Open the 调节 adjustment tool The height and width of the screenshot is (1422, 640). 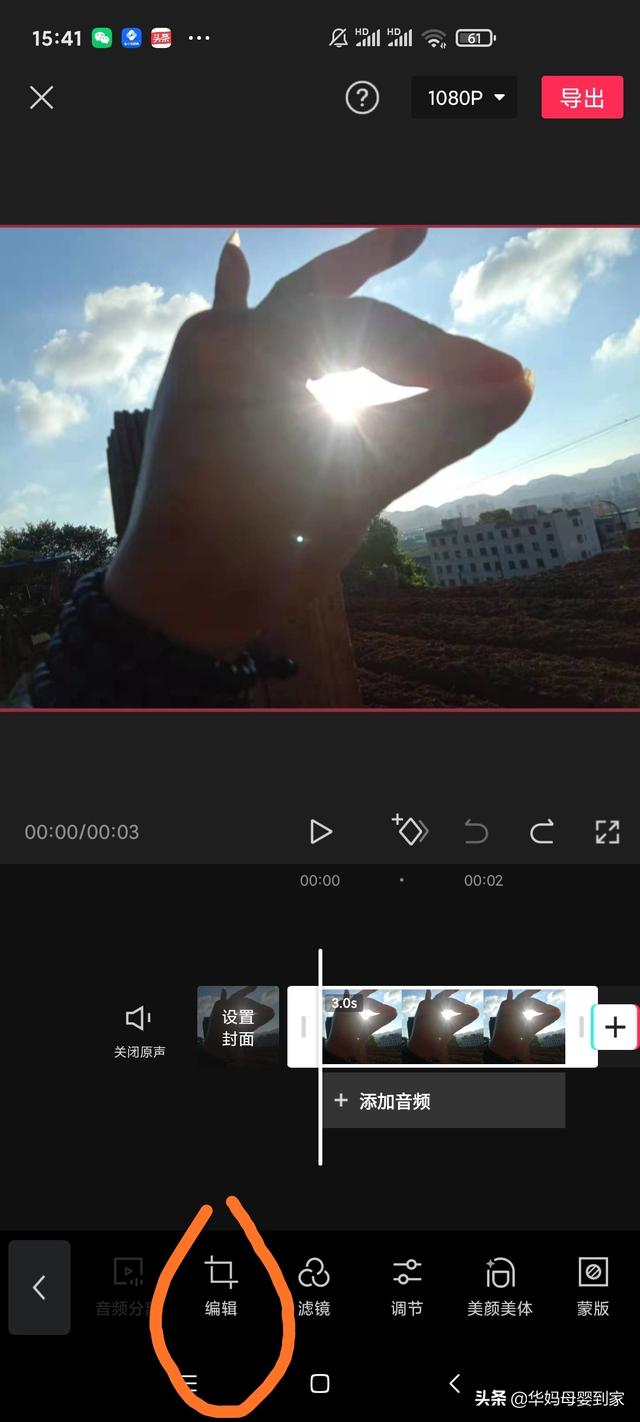coord(406,1285)
